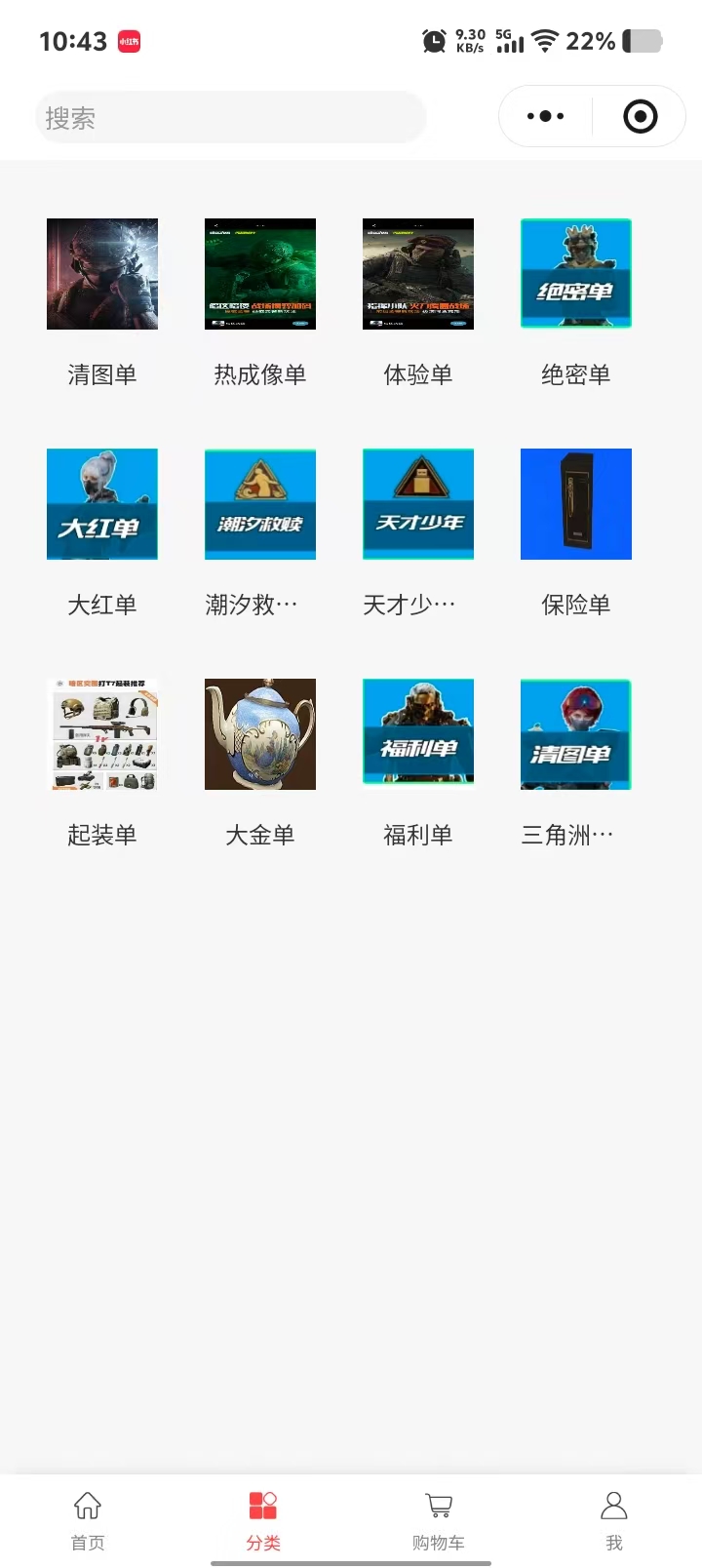The image size is (702, 1568).
Task: Close the mini program with the circle button
Action: [x=640, y=117]
